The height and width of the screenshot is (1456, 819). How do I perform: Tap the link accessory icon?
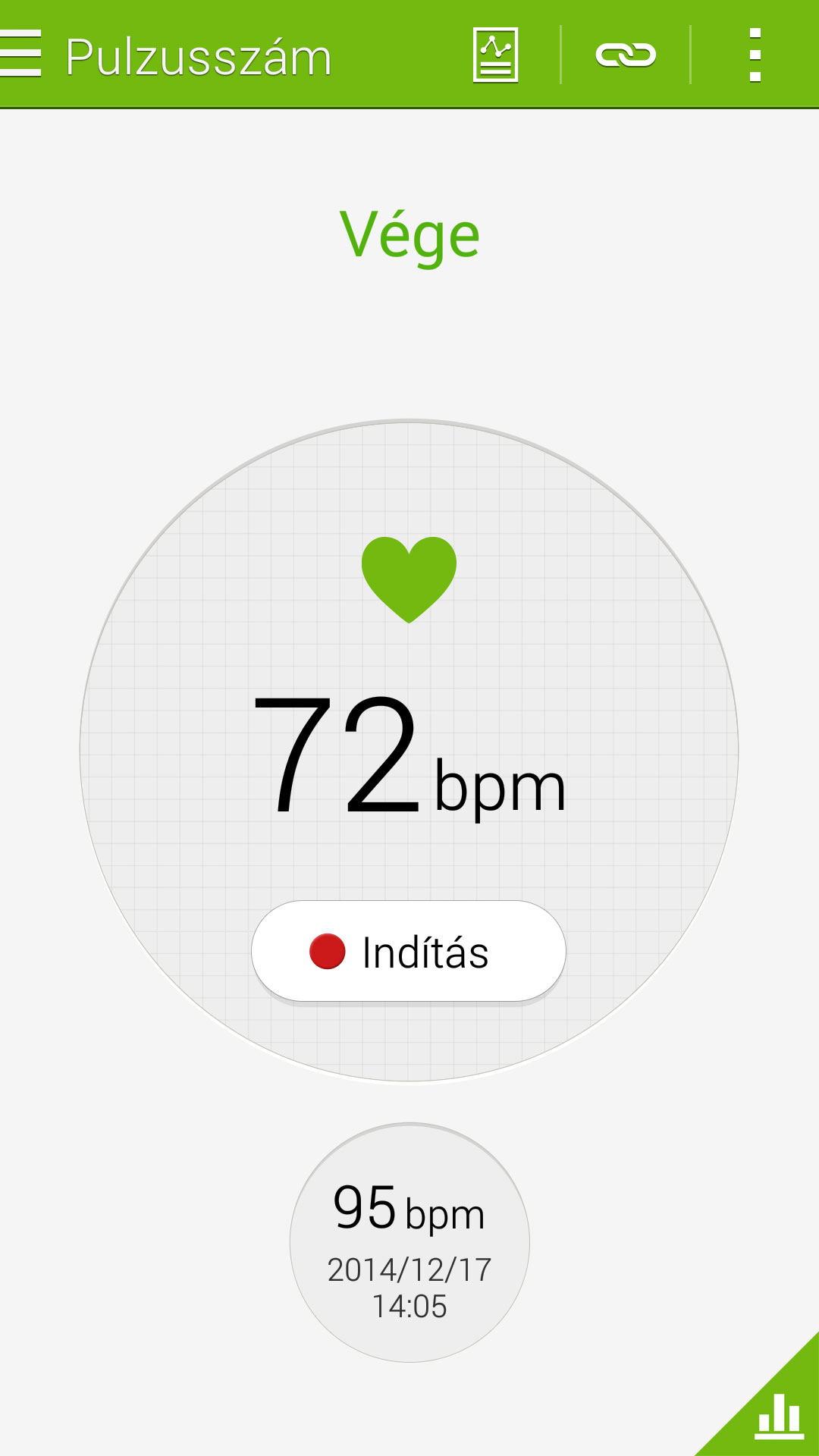626,55
